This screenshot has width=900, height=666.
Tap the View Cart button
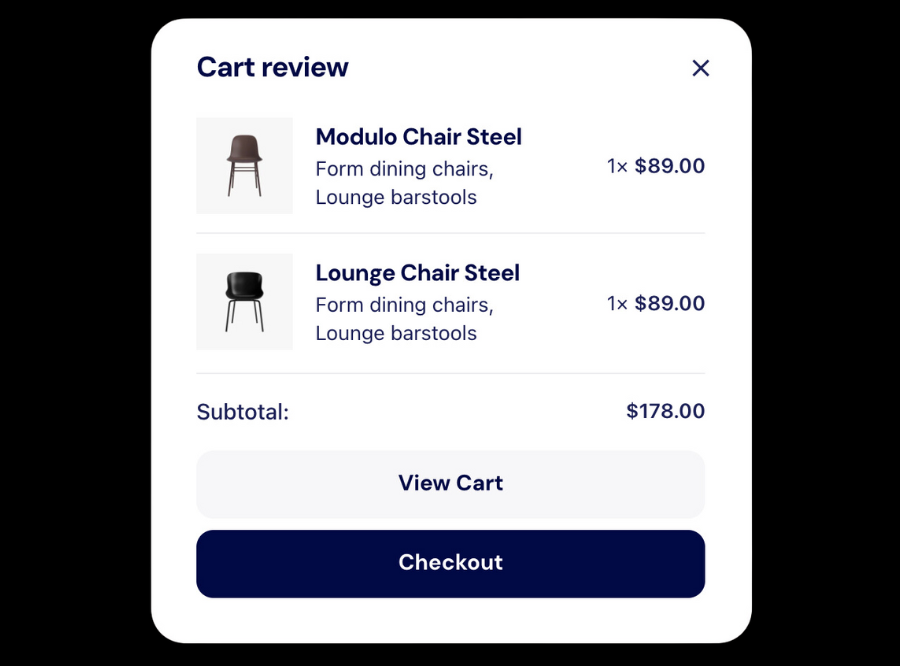click(450, 484)
